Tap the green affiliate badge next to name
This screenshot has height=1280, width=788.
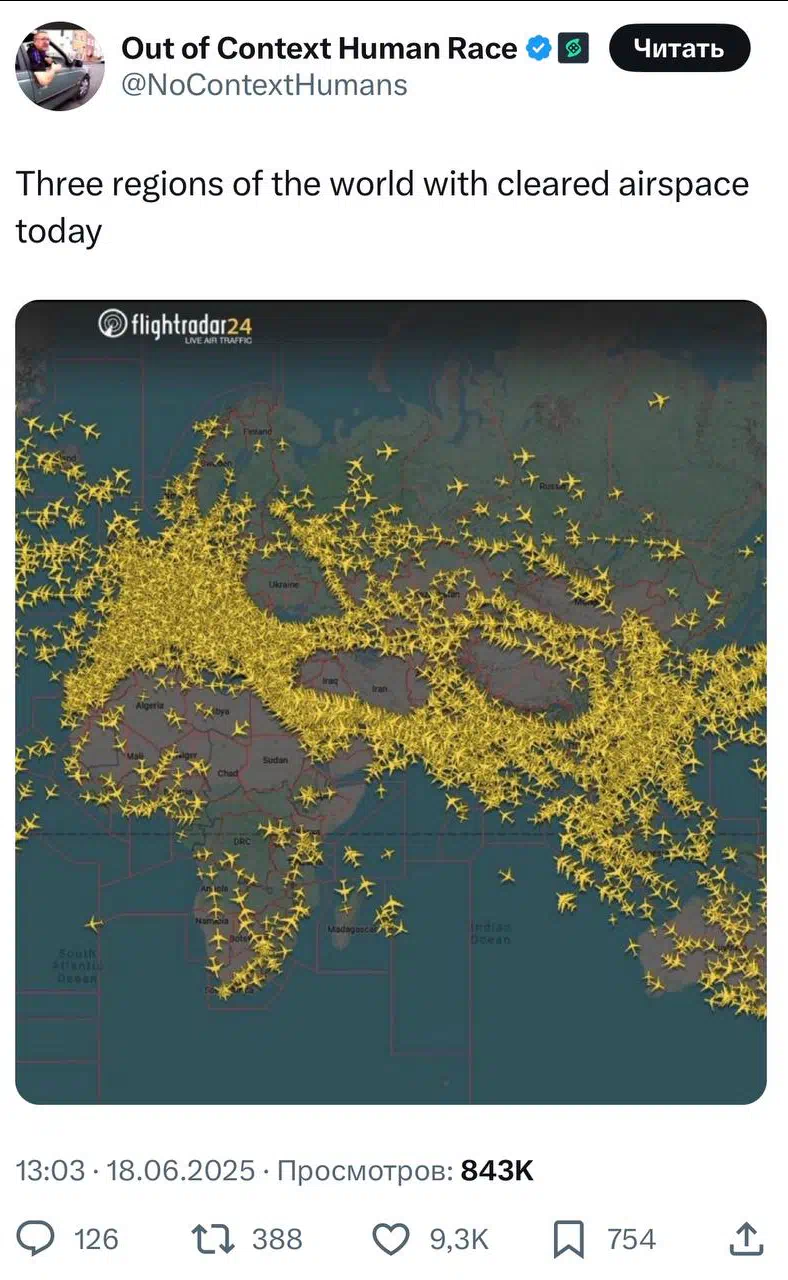(572, 47)
